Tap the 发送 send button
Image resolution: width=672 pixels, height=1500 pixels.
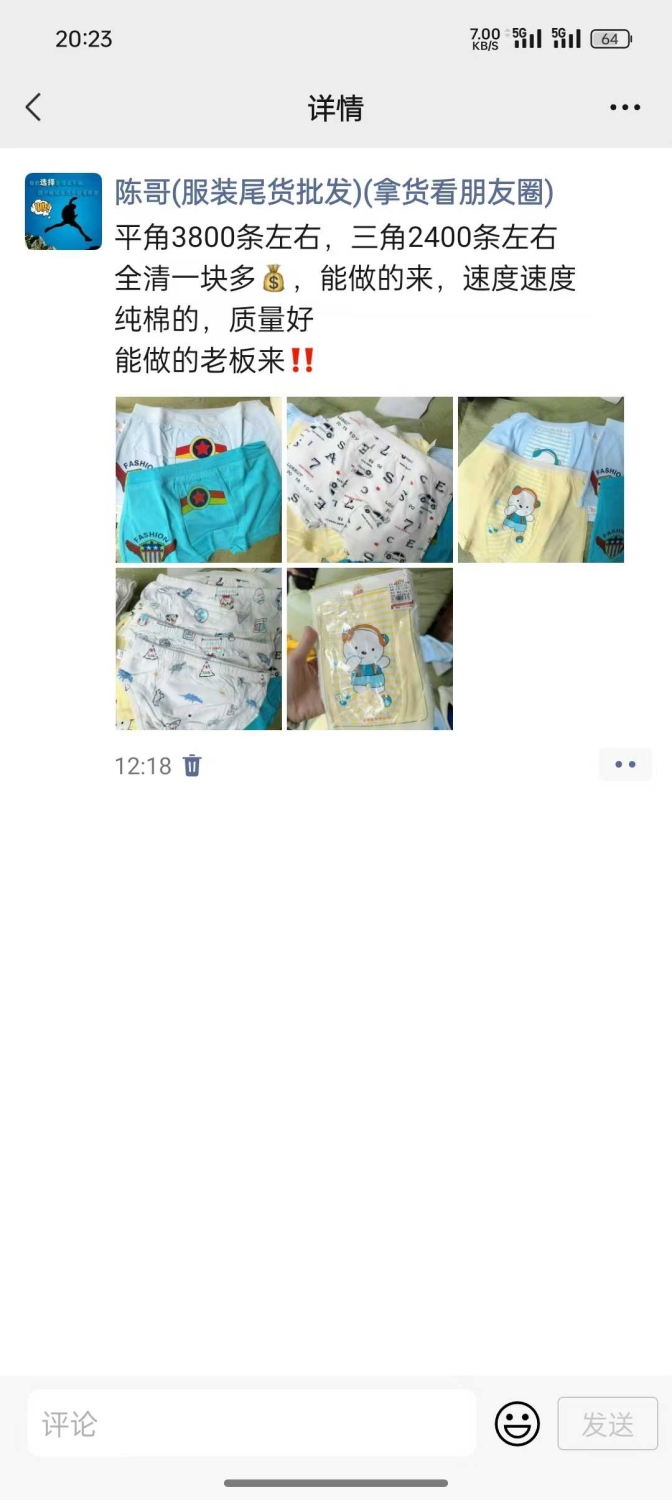(608, 1424)
